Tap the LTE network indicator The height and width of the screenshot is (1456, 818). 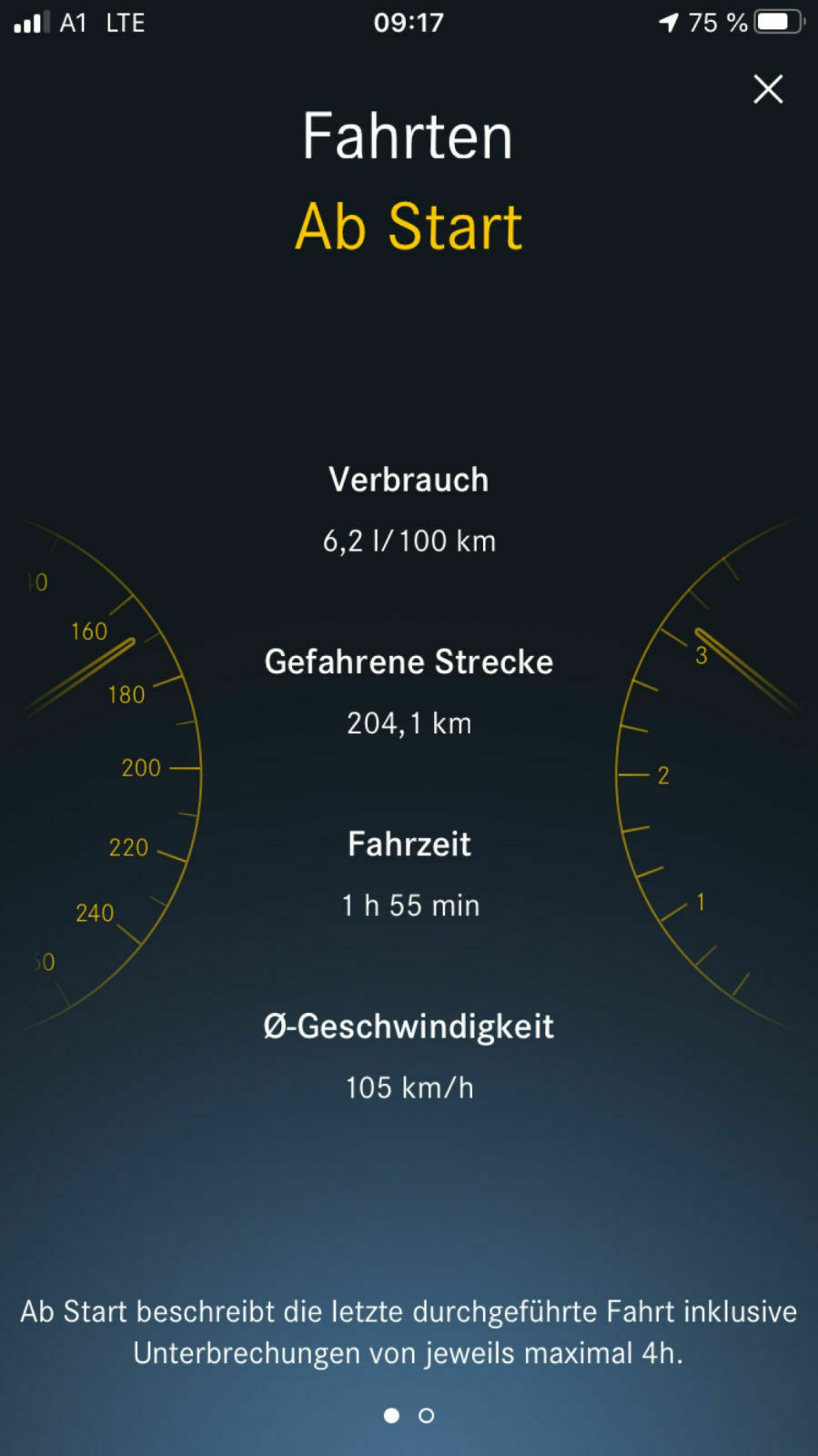(125, 22)
